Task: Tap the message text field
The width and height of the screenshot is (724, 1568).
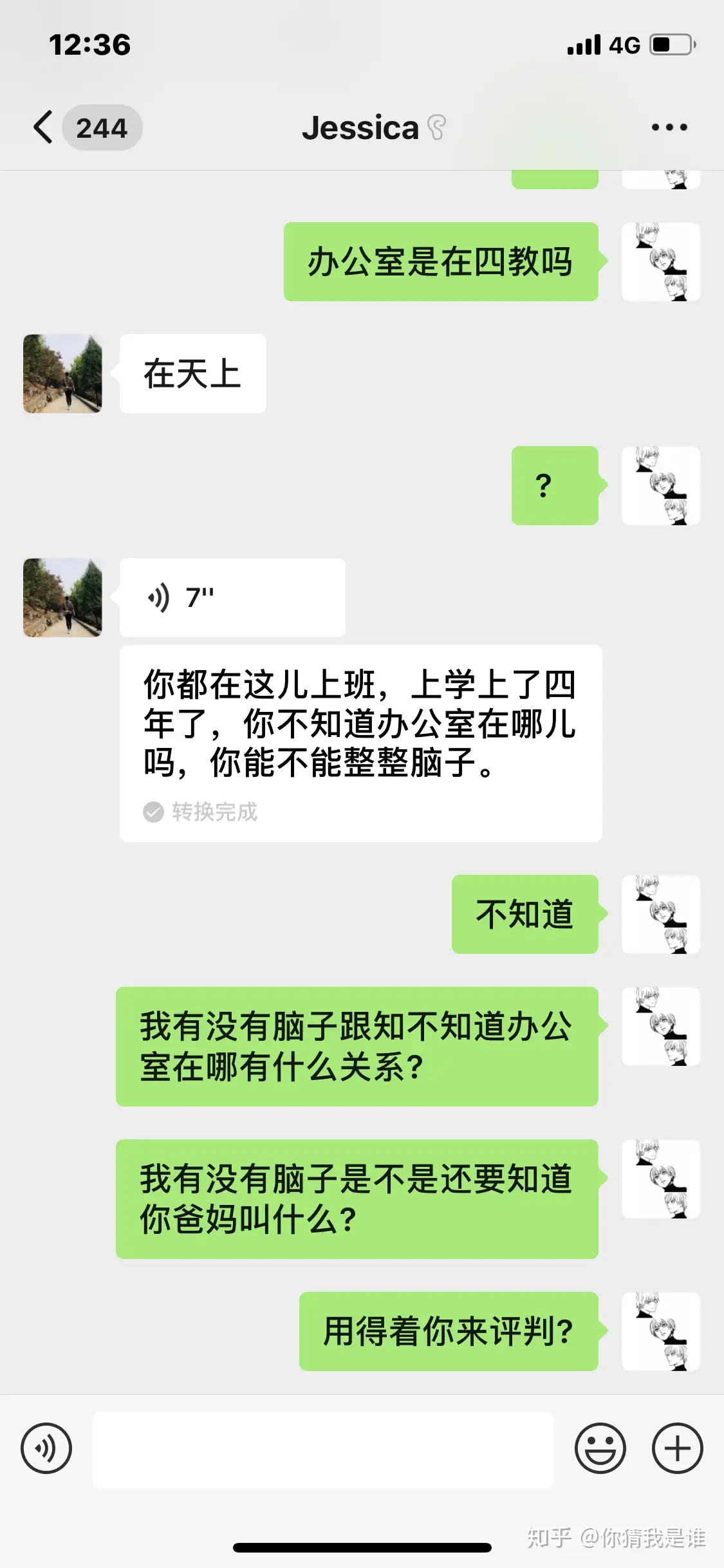Action: 323,1450
